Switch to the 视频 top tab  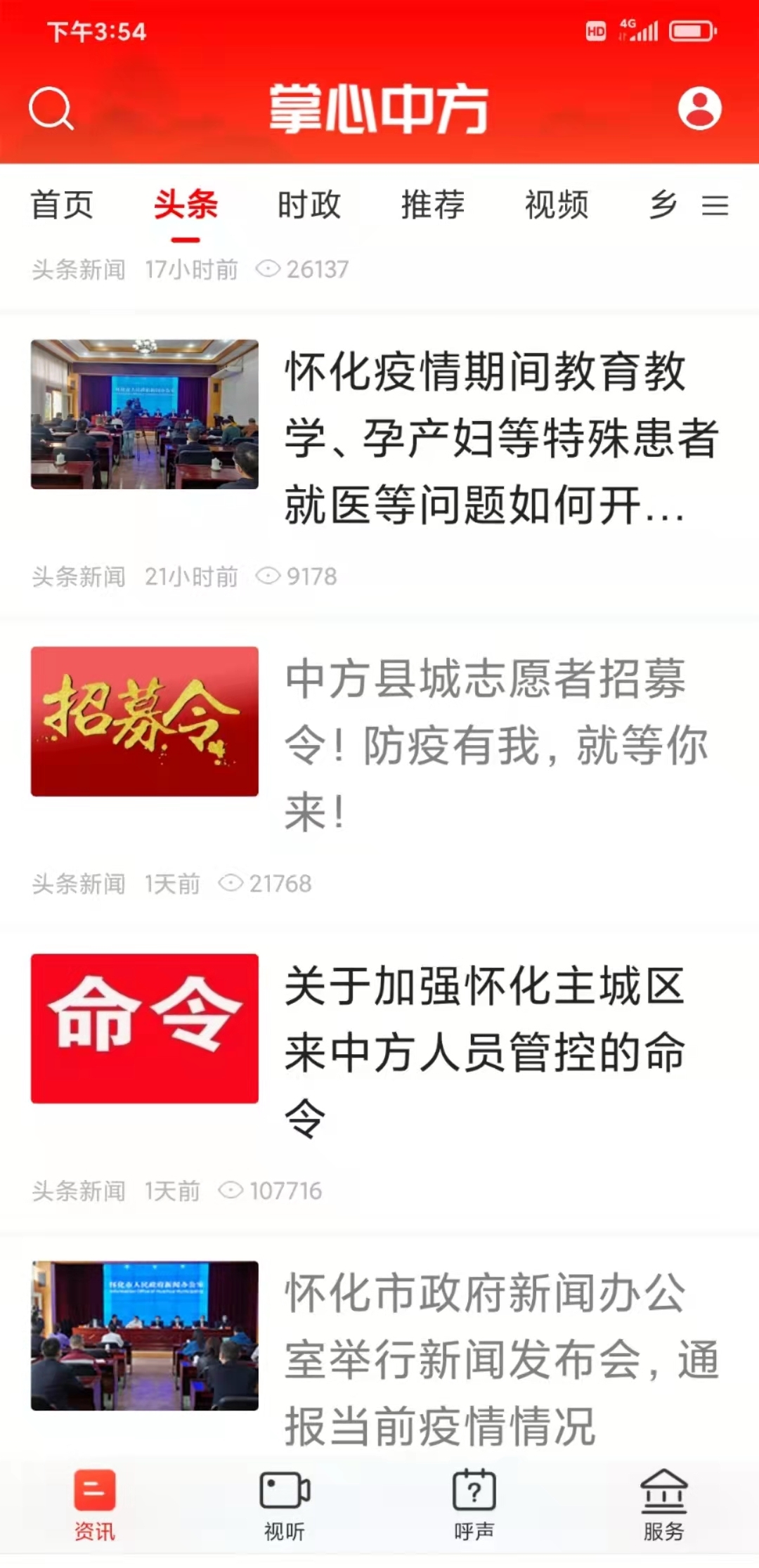coord(557,205)
